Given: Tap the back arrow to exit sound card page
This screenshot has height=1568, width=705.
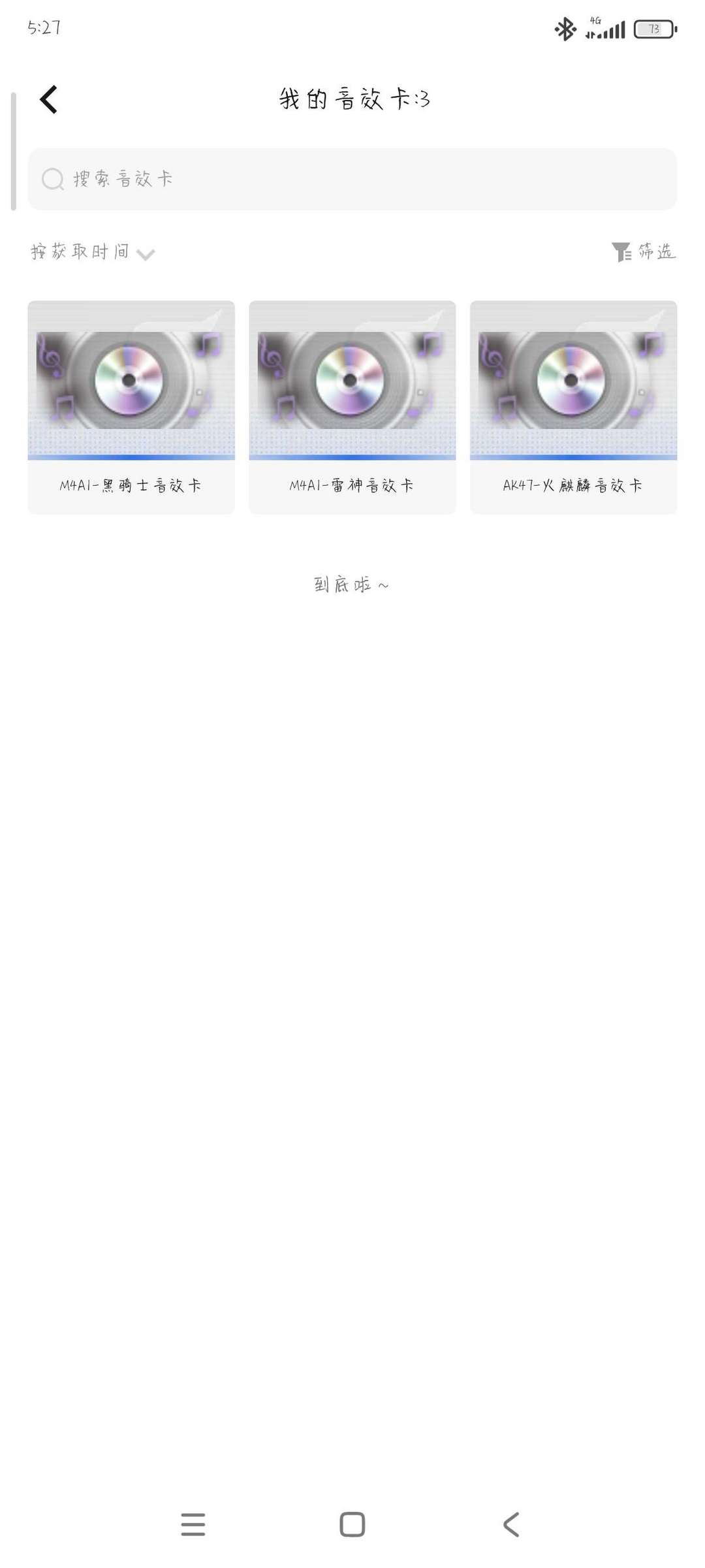Looking at the screenshot, I should (48, 99).
